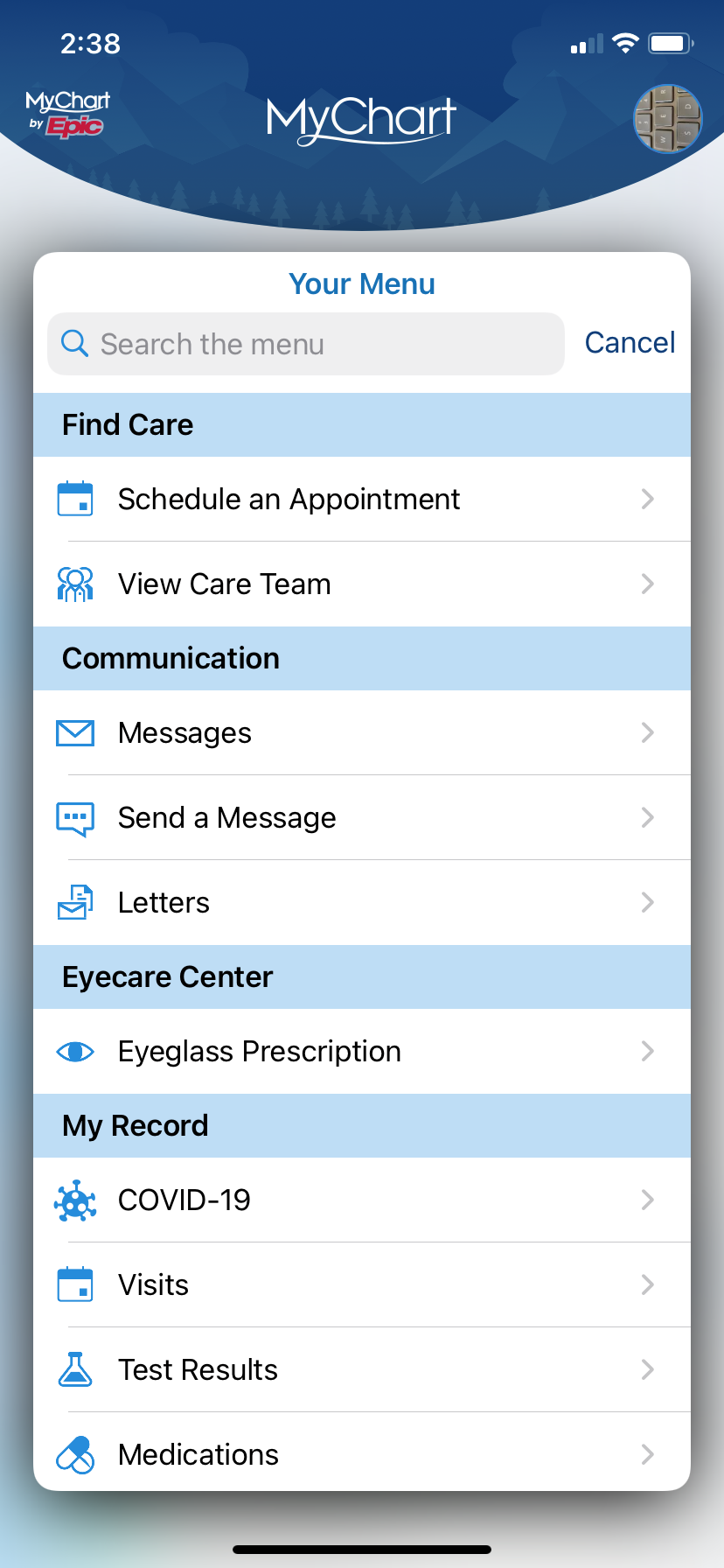Tap the Search the menu field
Screen dimensions: 724x1568
tap(306, 344)
